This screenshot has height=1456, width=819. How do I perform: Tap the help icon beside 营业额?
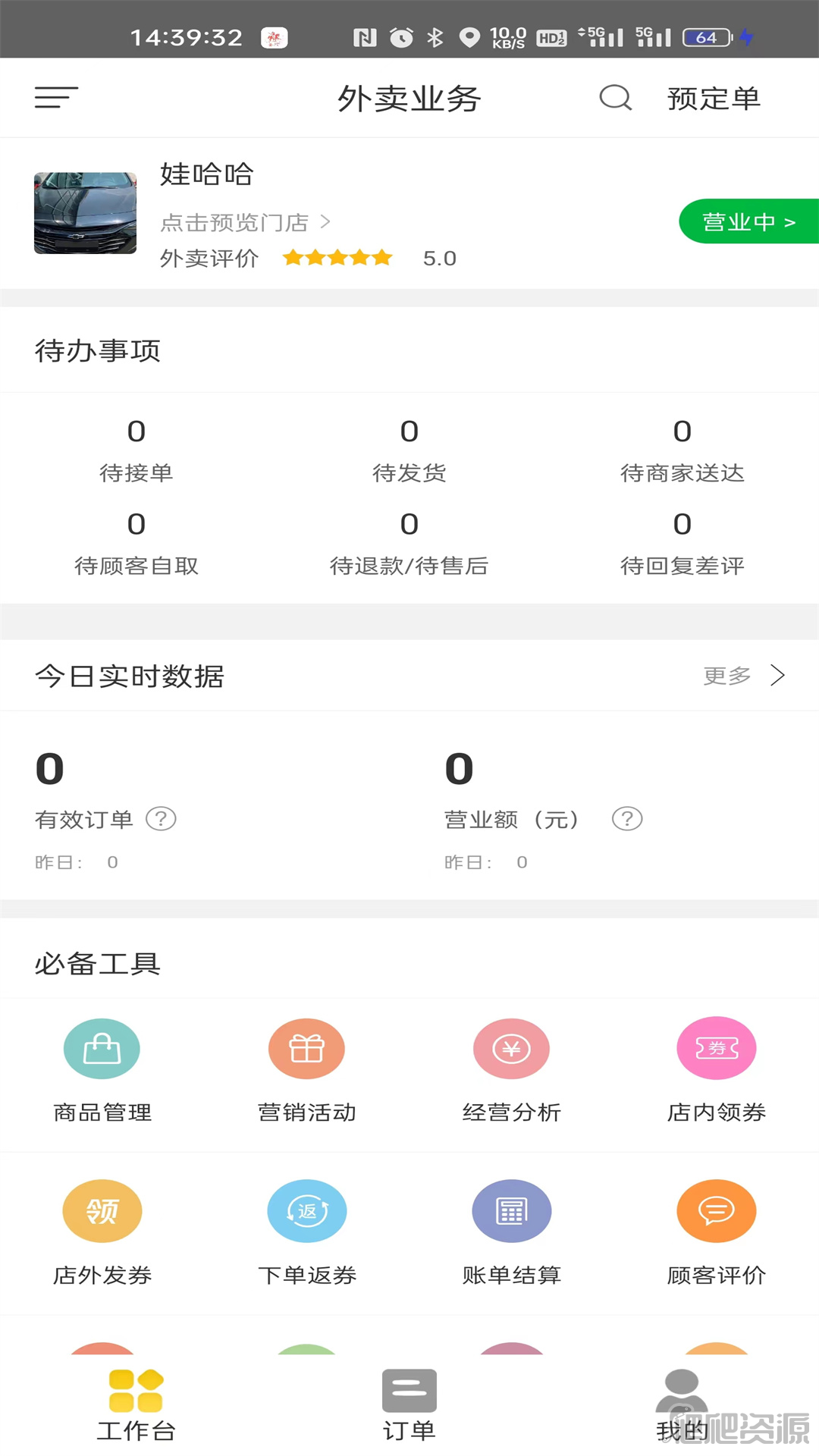[x=627, y=819]
